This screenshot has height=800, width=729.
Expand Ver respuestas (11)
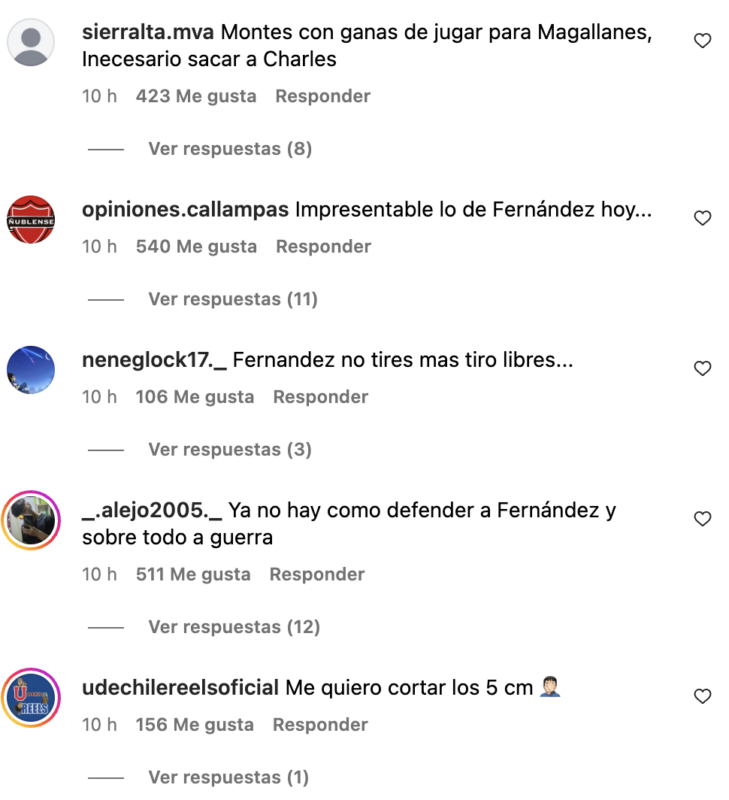pos(232,299)
